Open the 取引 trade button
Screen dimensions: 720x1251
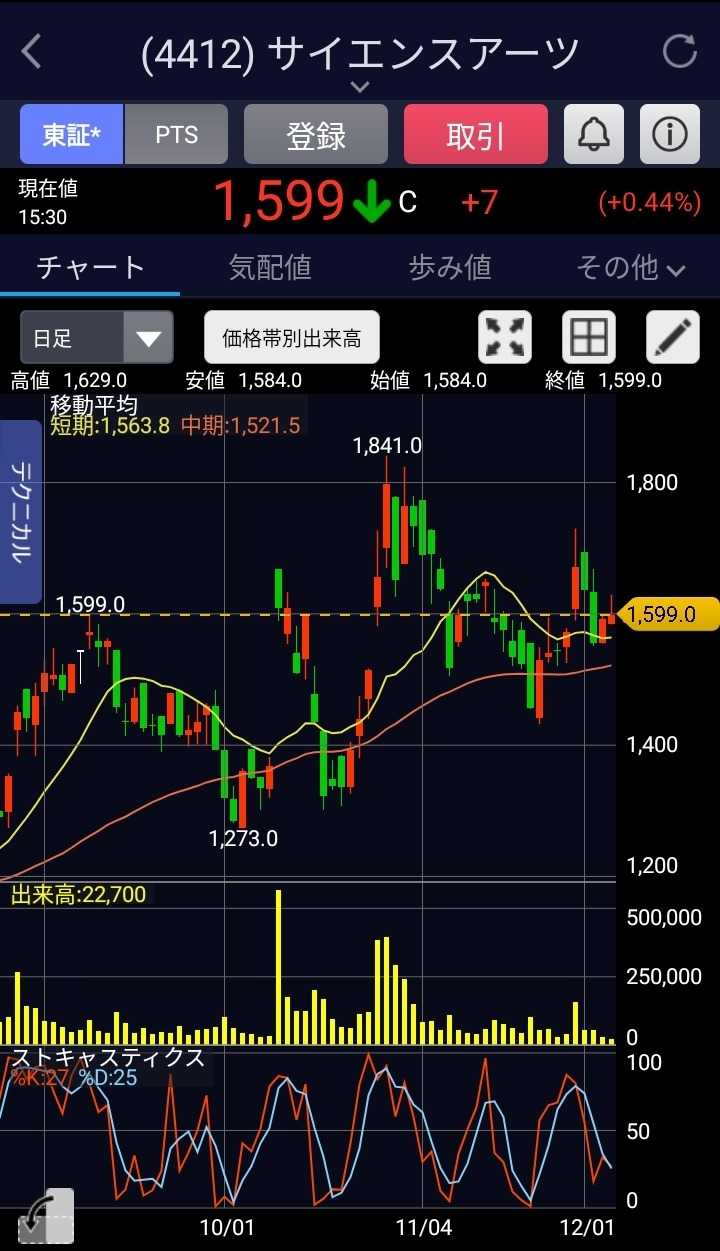(476, 135)
